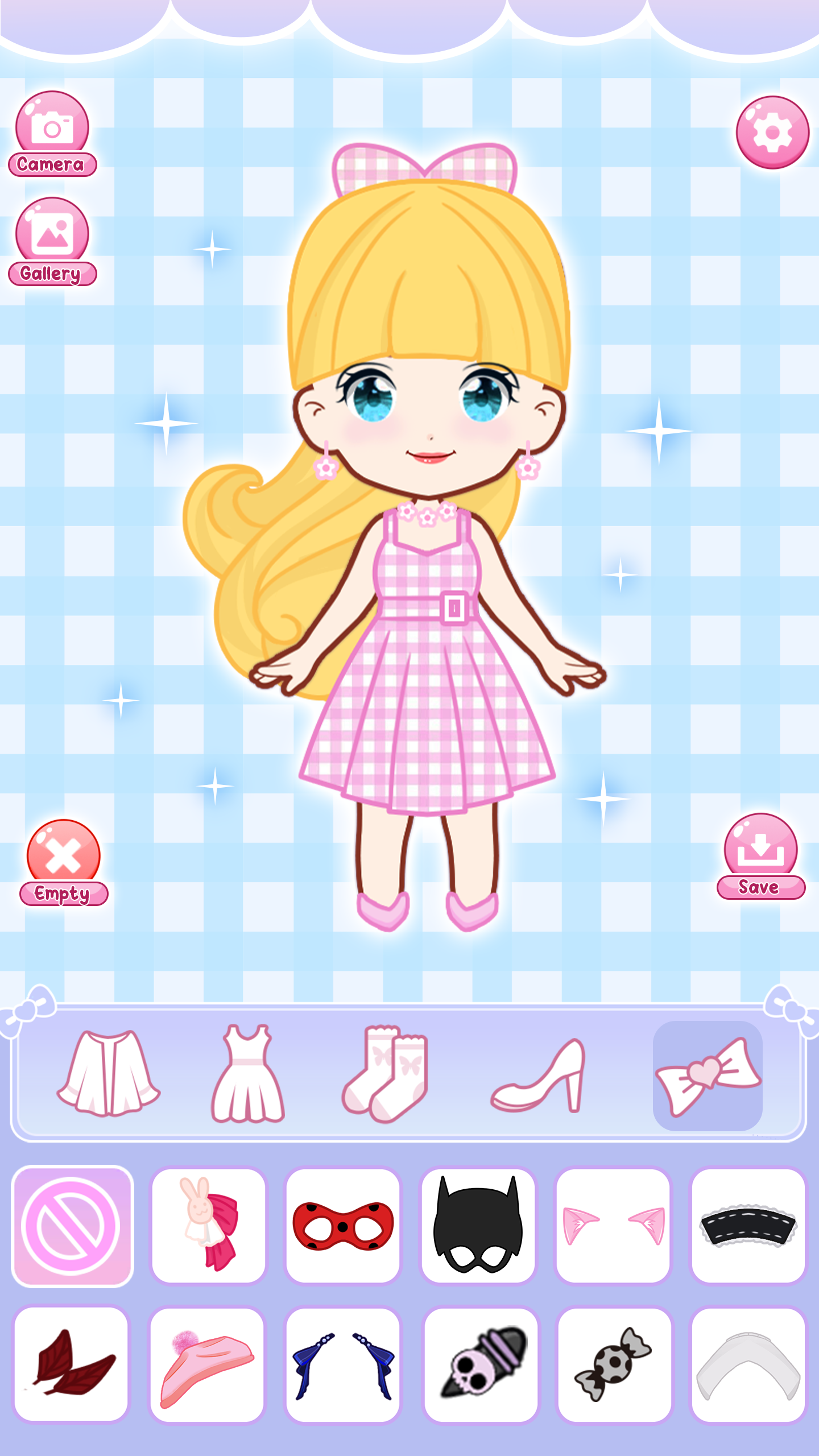Save the dressed-up character
This screenshot has height=1456, width=819.
pos(760,857)
